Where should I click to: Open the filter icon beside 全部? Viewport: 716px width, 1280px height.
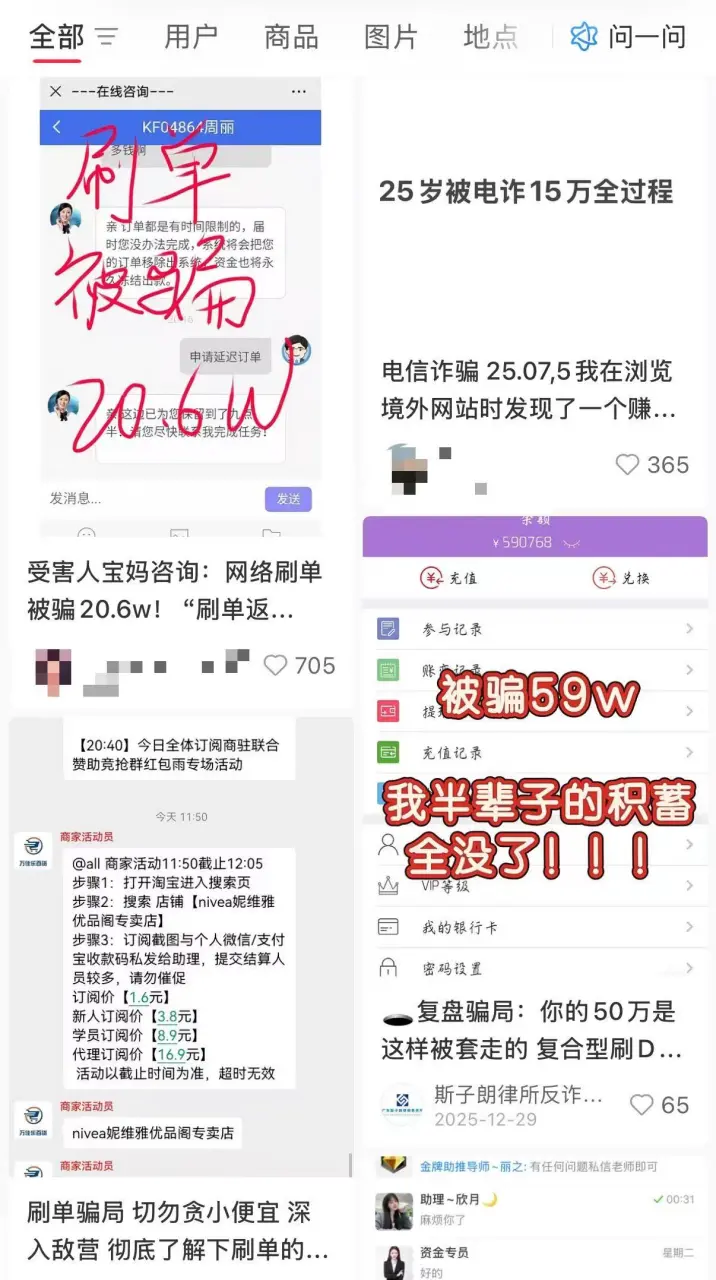tap(106, 38)
